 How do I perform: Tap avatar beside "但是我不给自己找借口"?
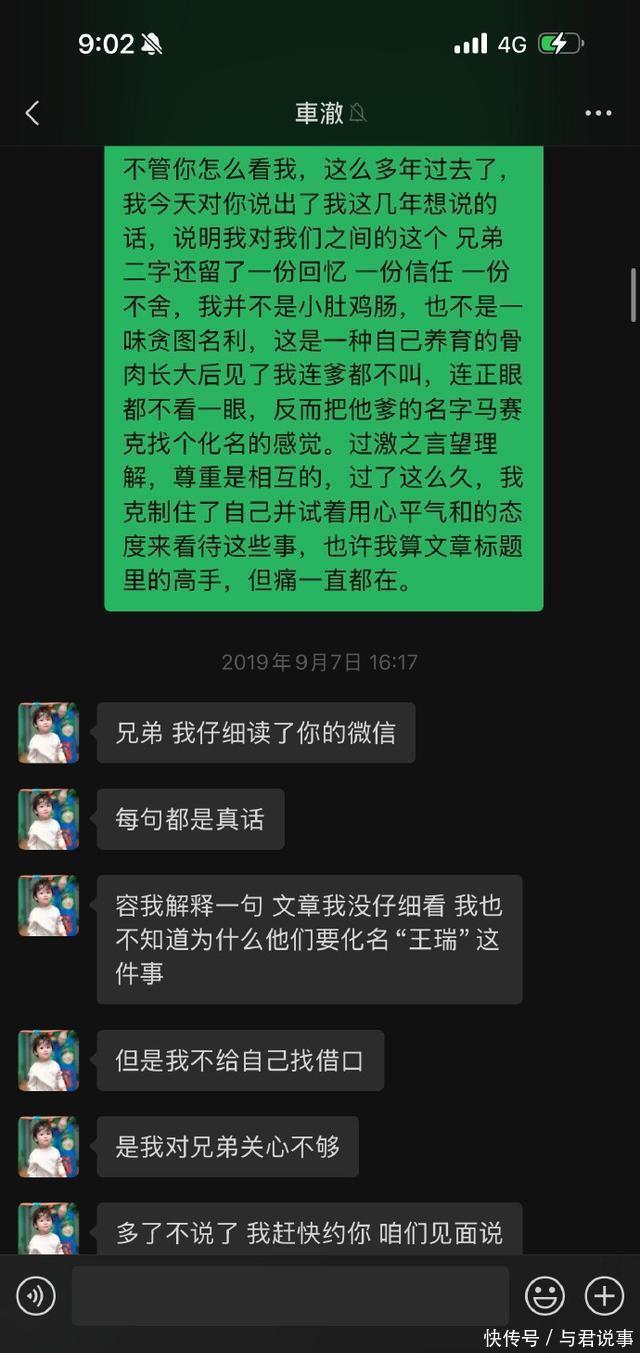point(48,1060)
